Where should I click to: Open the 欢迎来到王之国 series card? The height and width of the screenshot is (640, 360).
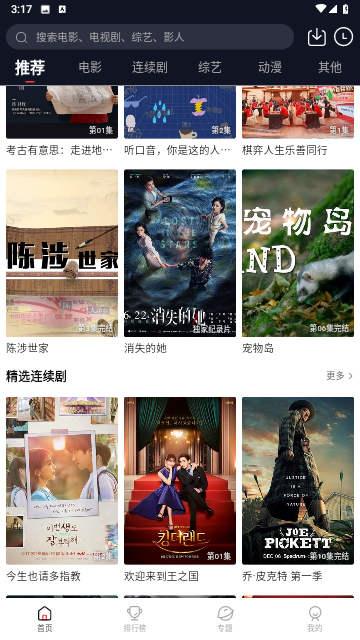[x=180, y=481]
